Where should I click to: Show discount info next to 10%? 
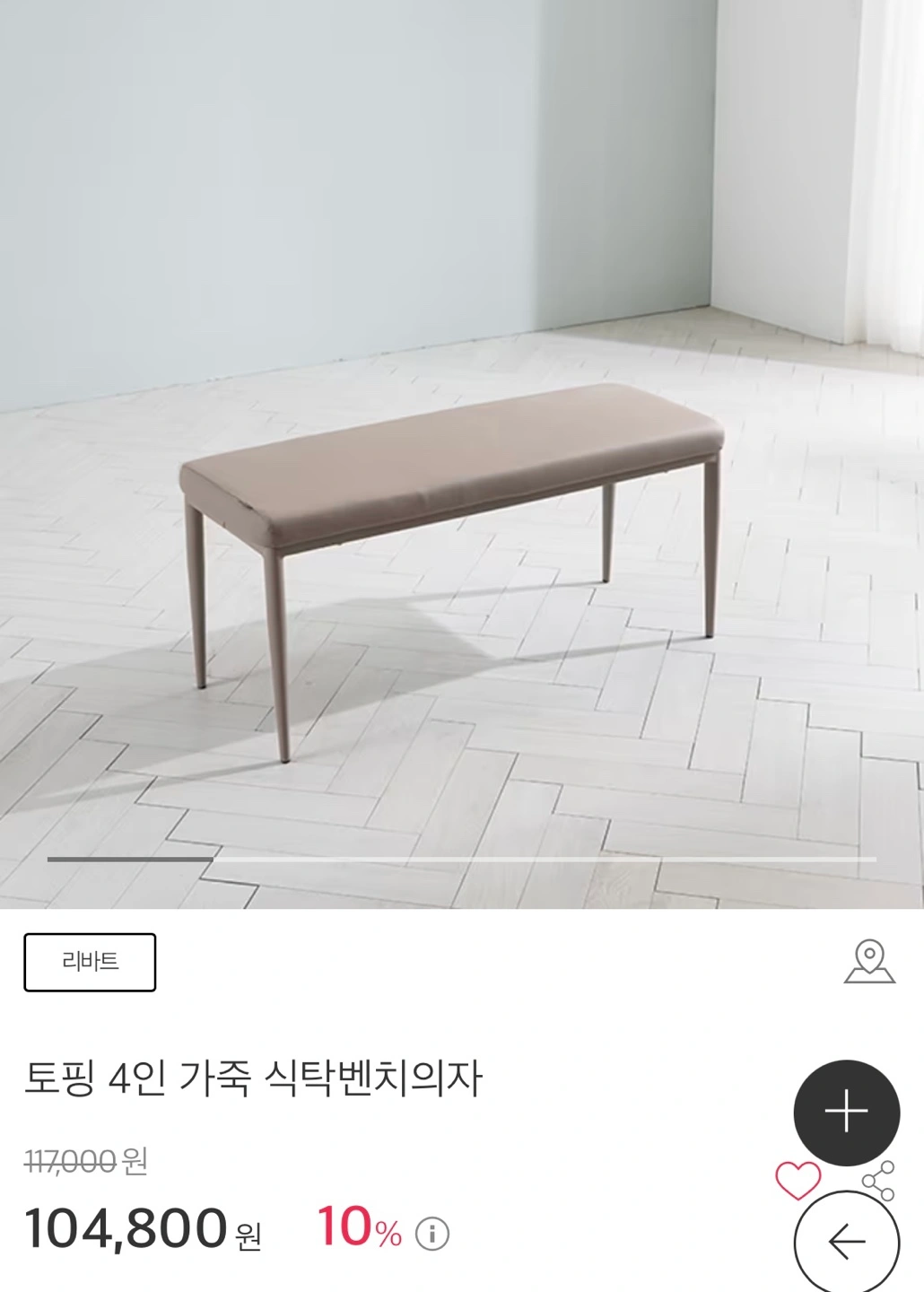(432, 1234)
